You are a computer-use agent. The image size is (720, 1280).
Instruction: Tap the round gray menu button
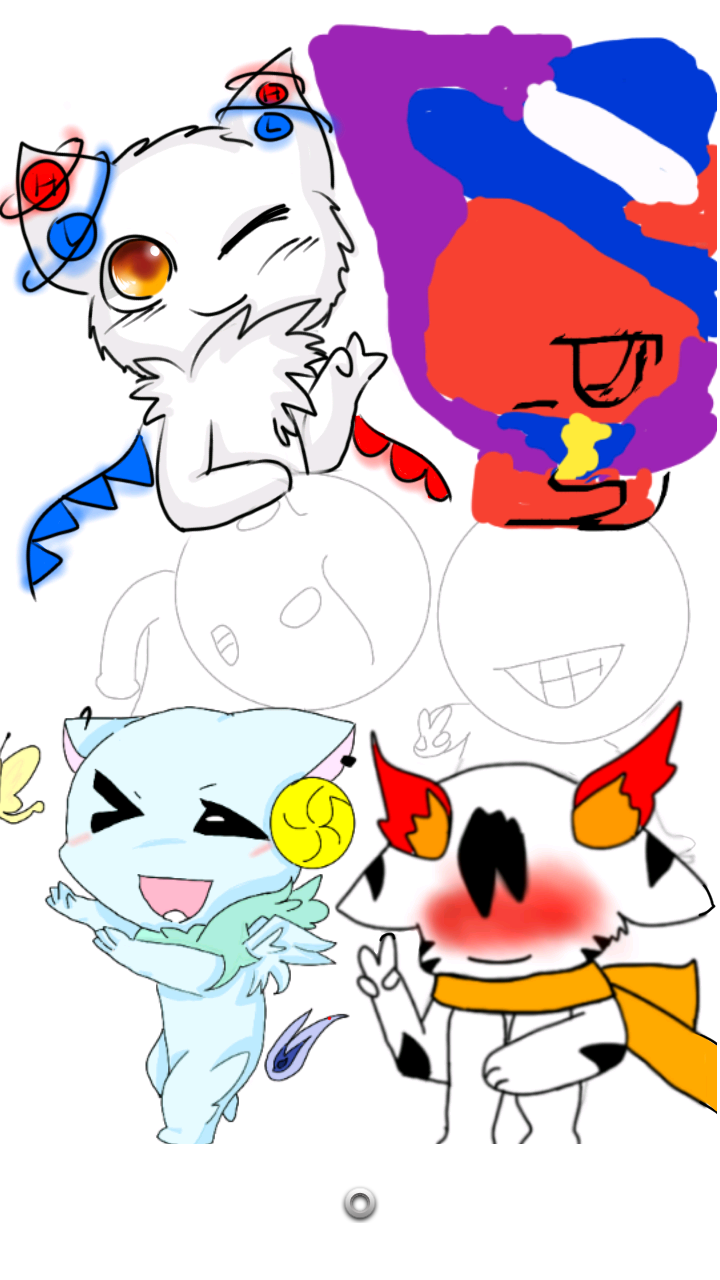coord(360,1204)
